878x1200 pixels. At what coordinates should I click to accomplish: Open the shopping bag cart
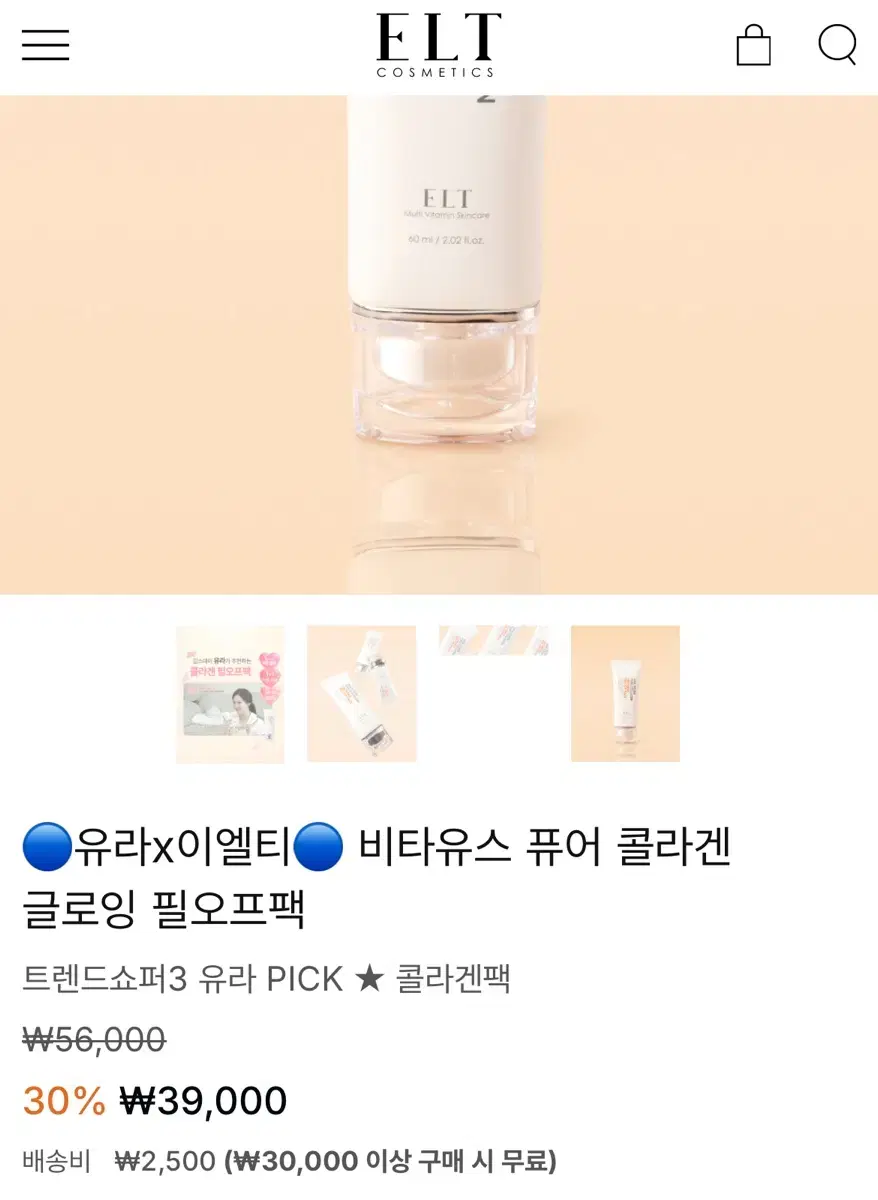click(753, 46)
